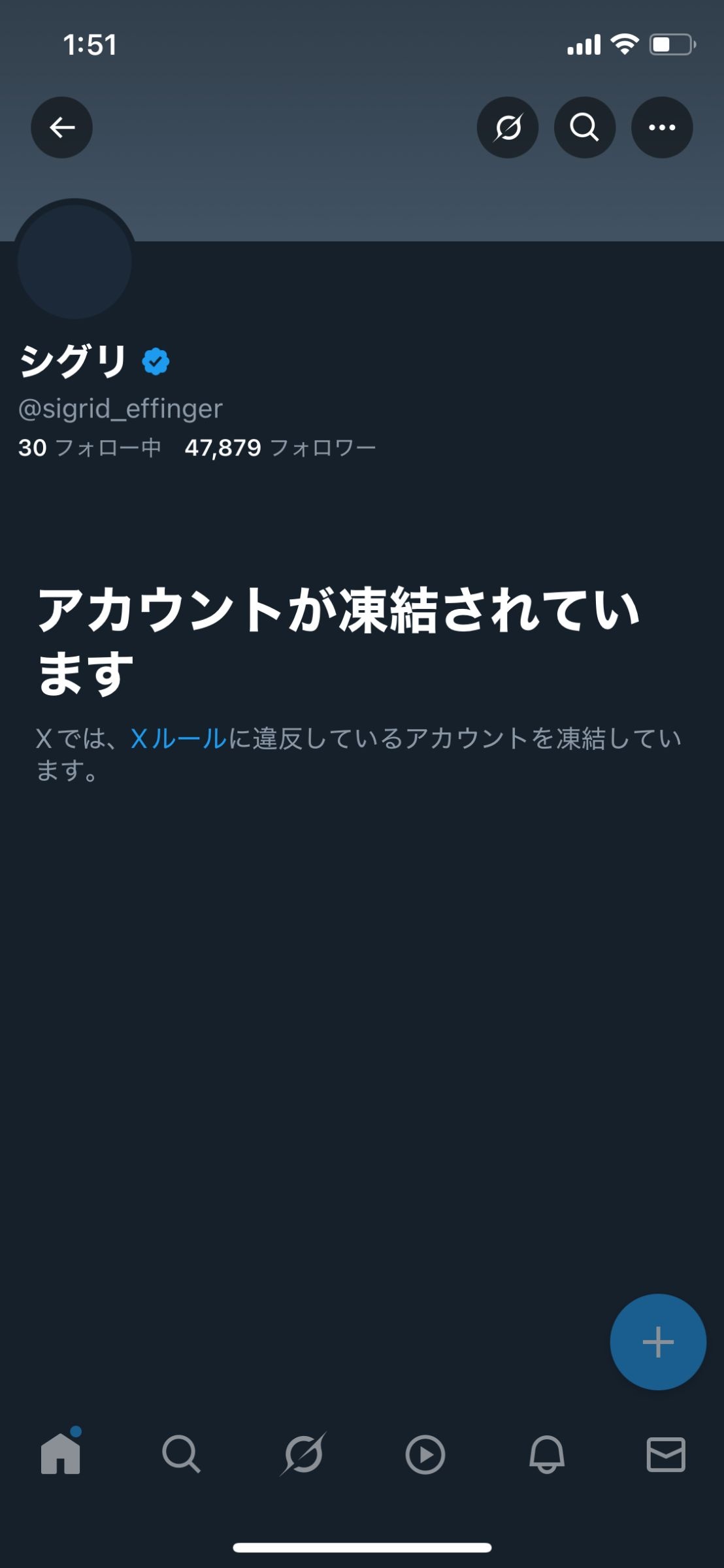
Task: View the 47,879 フォロワー followers list
Action: point(280,448)
